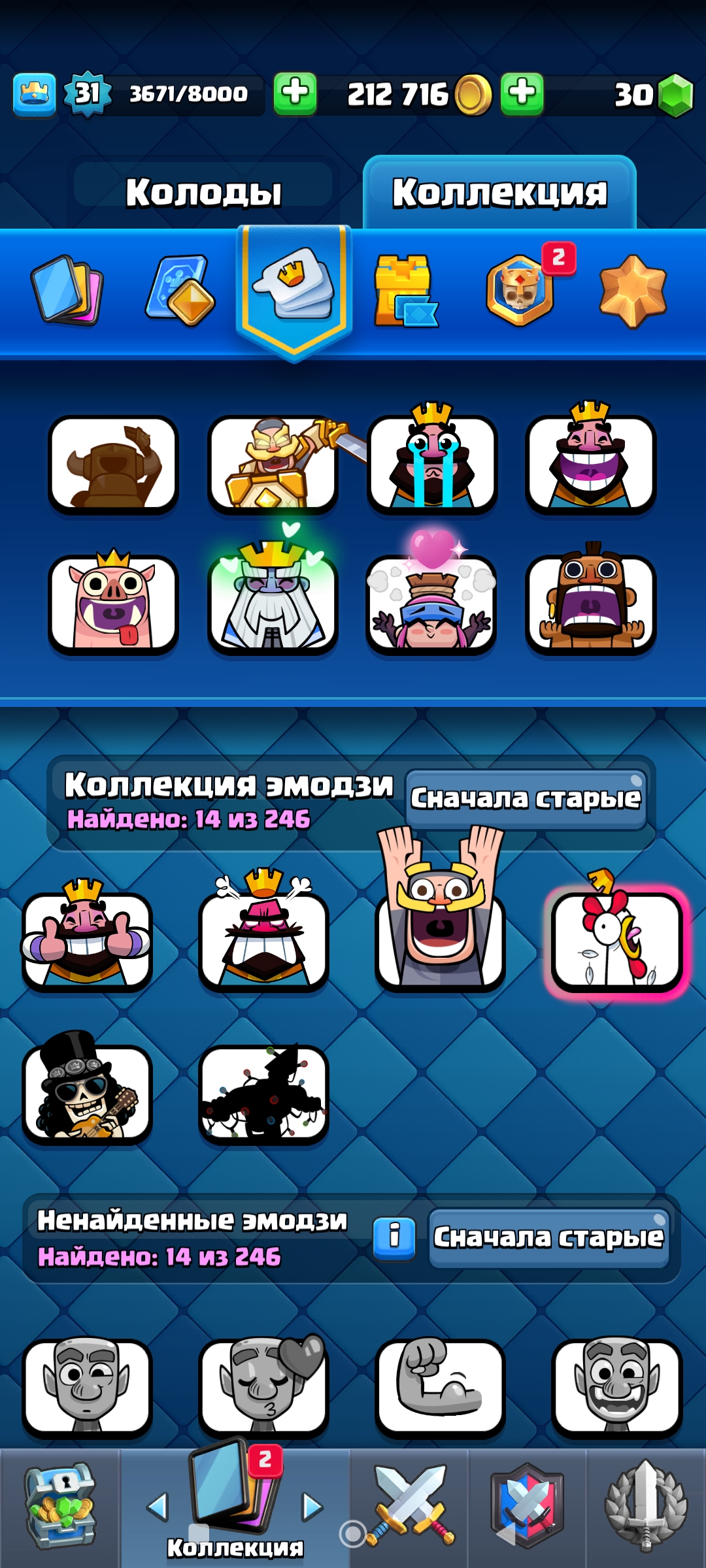Open the player profile crown icon
This screenshot has width=706, height=1568.
tap(34, 95)
